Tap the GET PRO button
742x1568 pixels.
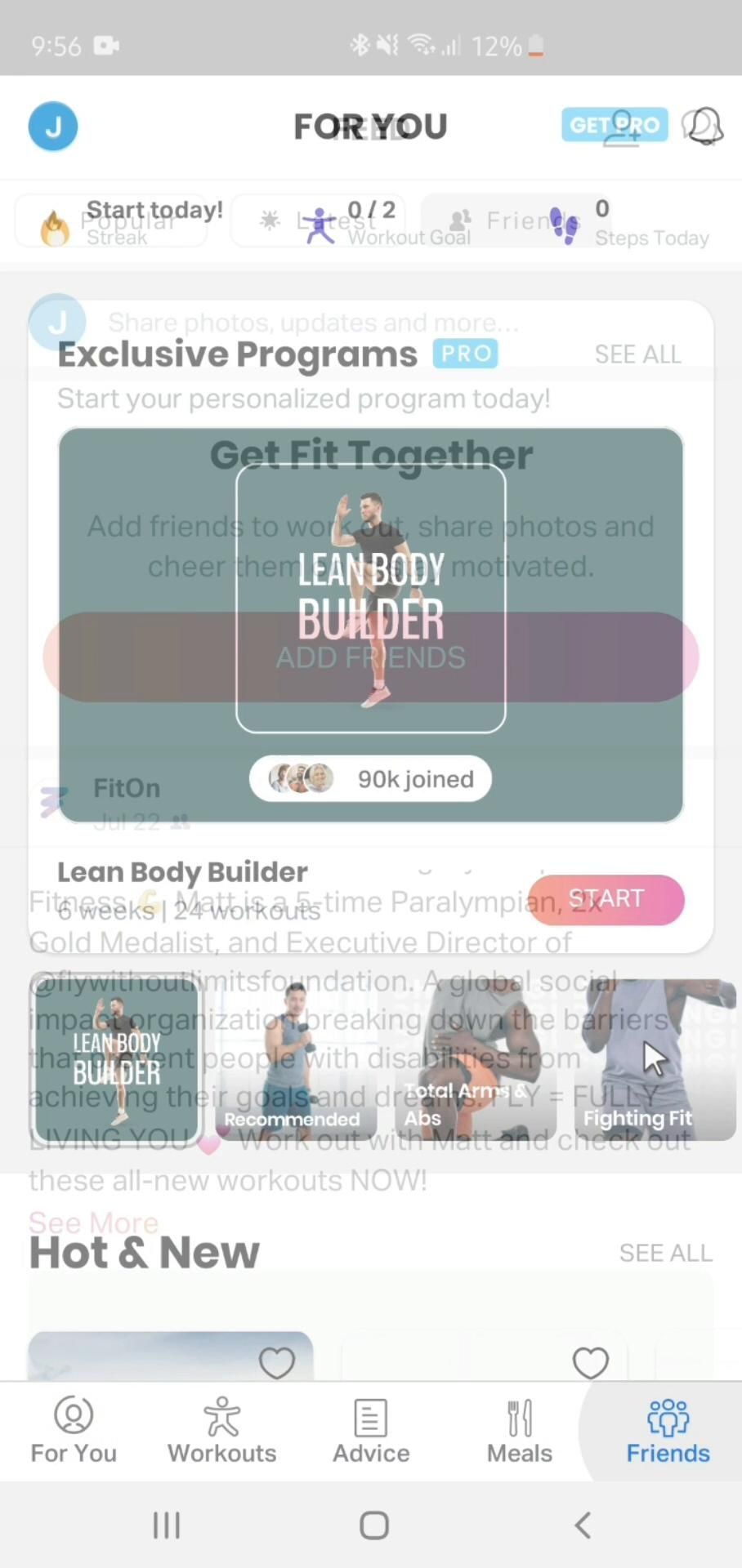click(614, 125)
